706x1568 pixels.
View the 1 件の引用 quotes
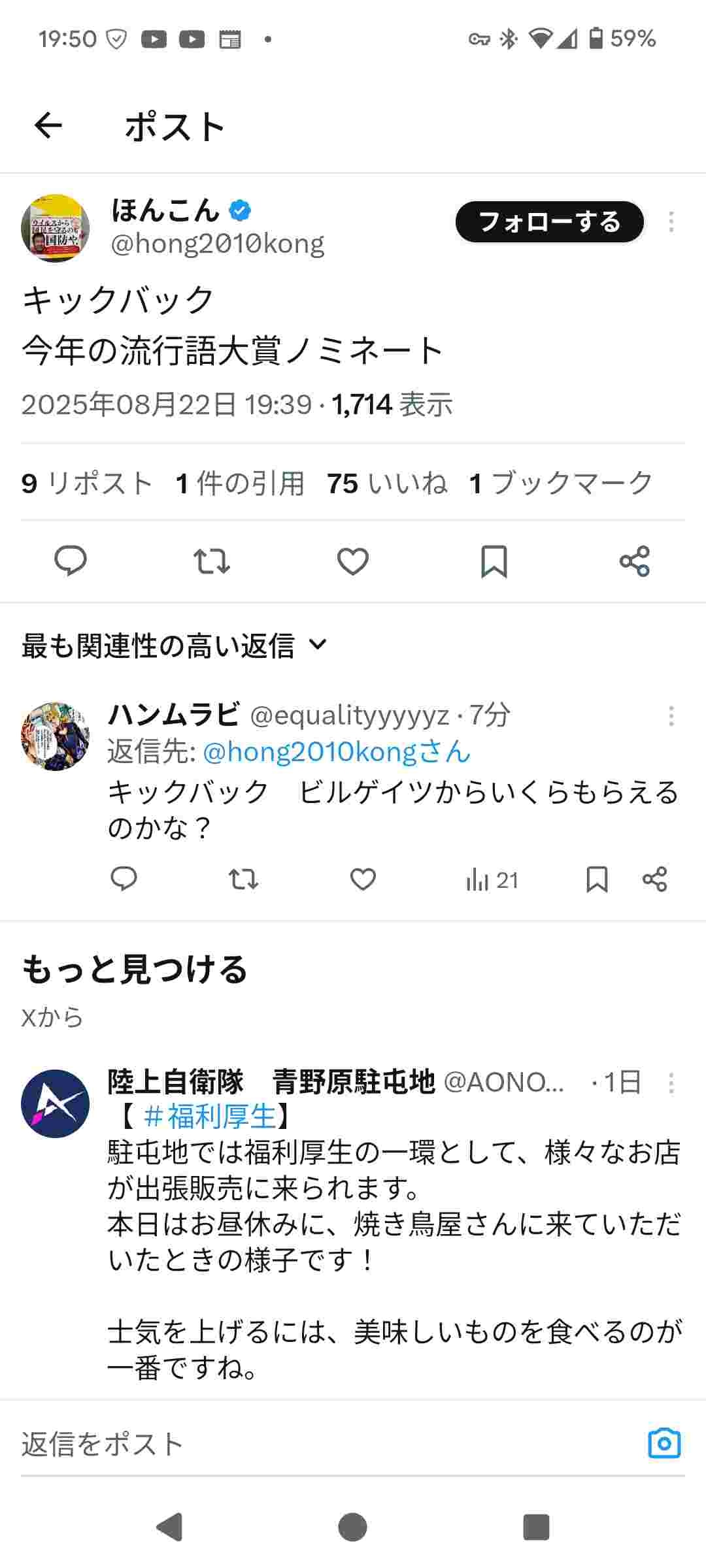coord(240,483)
